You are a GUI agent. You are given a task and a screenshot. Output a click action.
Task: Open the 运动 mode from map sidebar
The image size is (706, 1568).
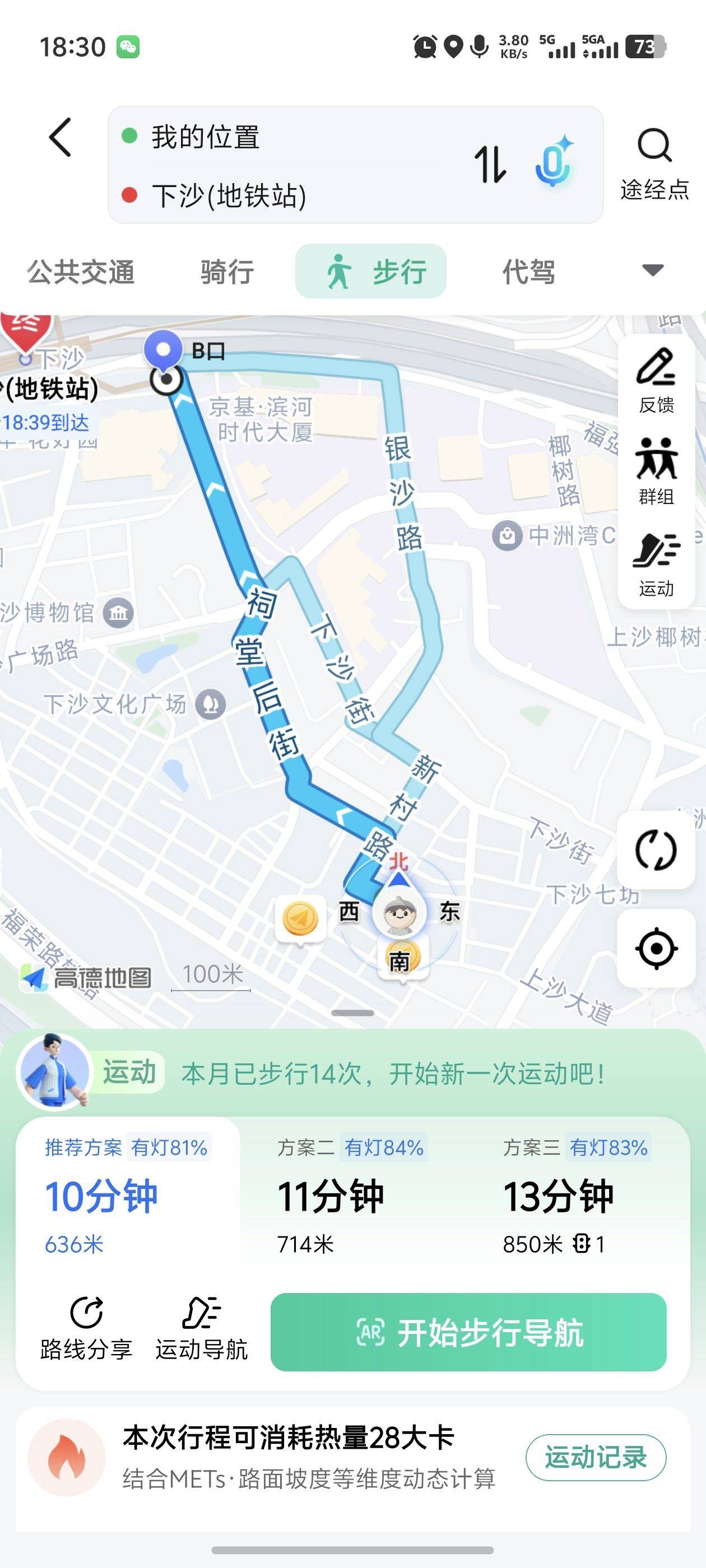click(x=656, y=564)
